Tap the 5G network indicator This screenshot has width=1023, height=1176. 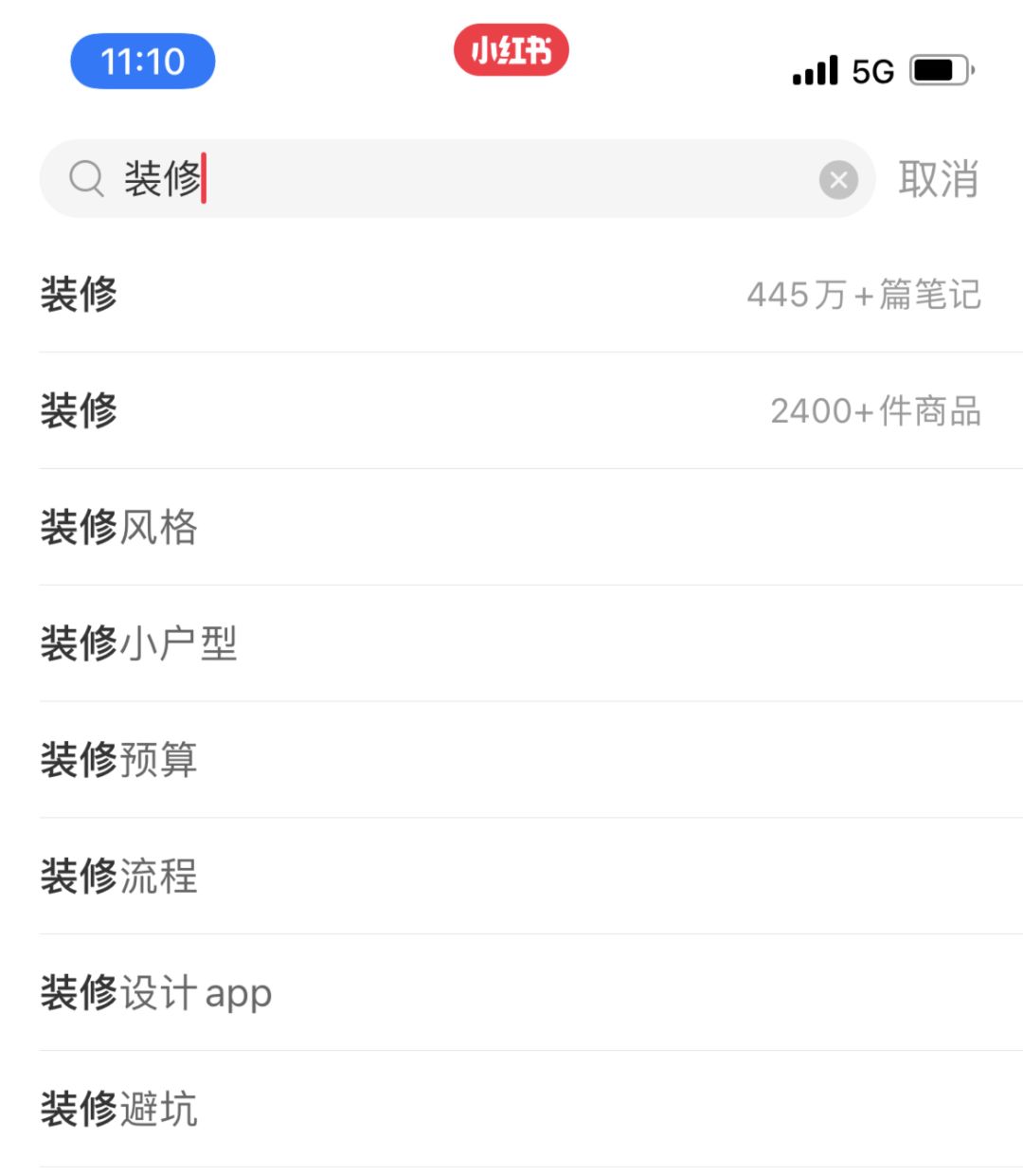click(872, 69)
